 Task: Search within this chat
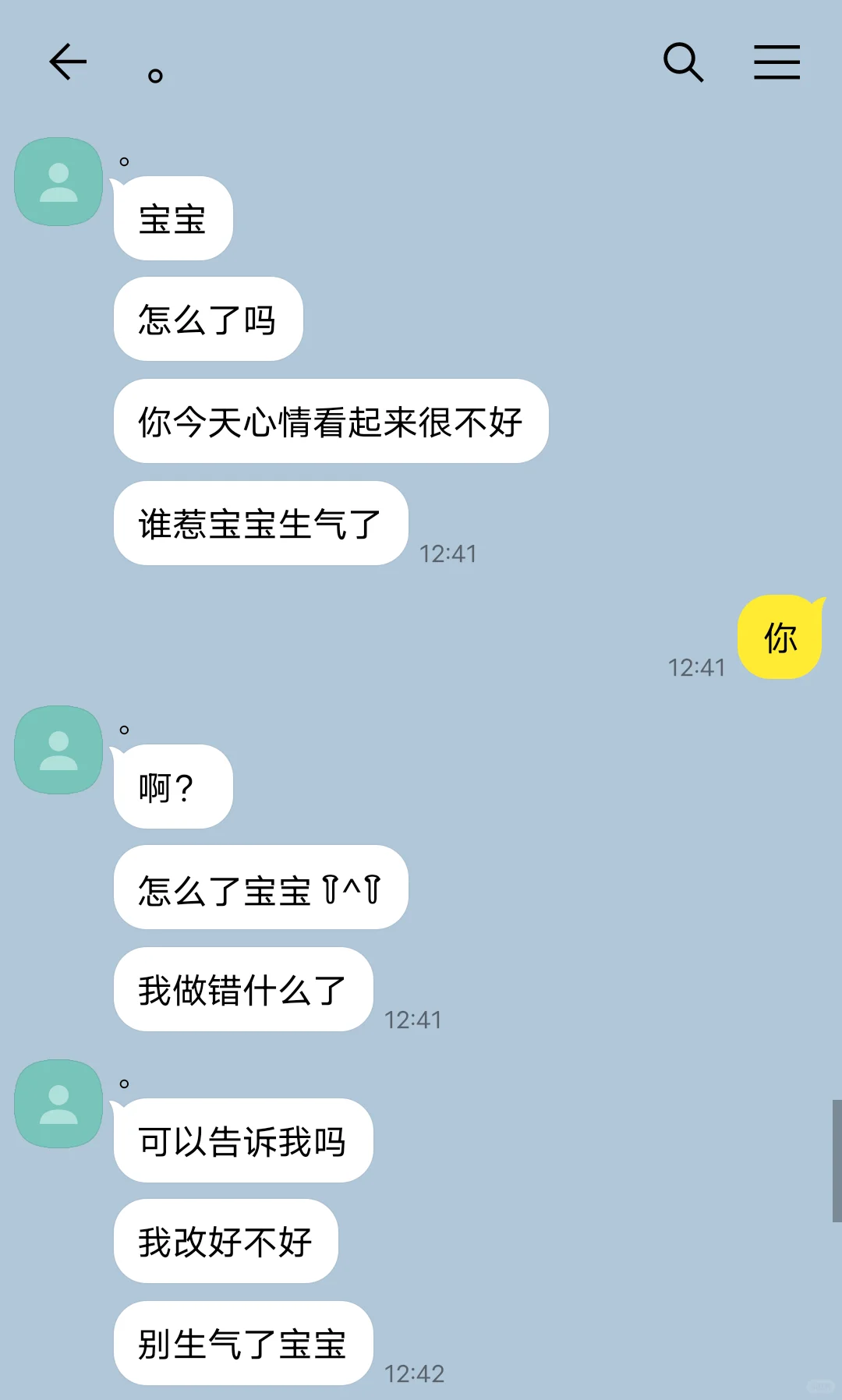[x=684, y=62]
